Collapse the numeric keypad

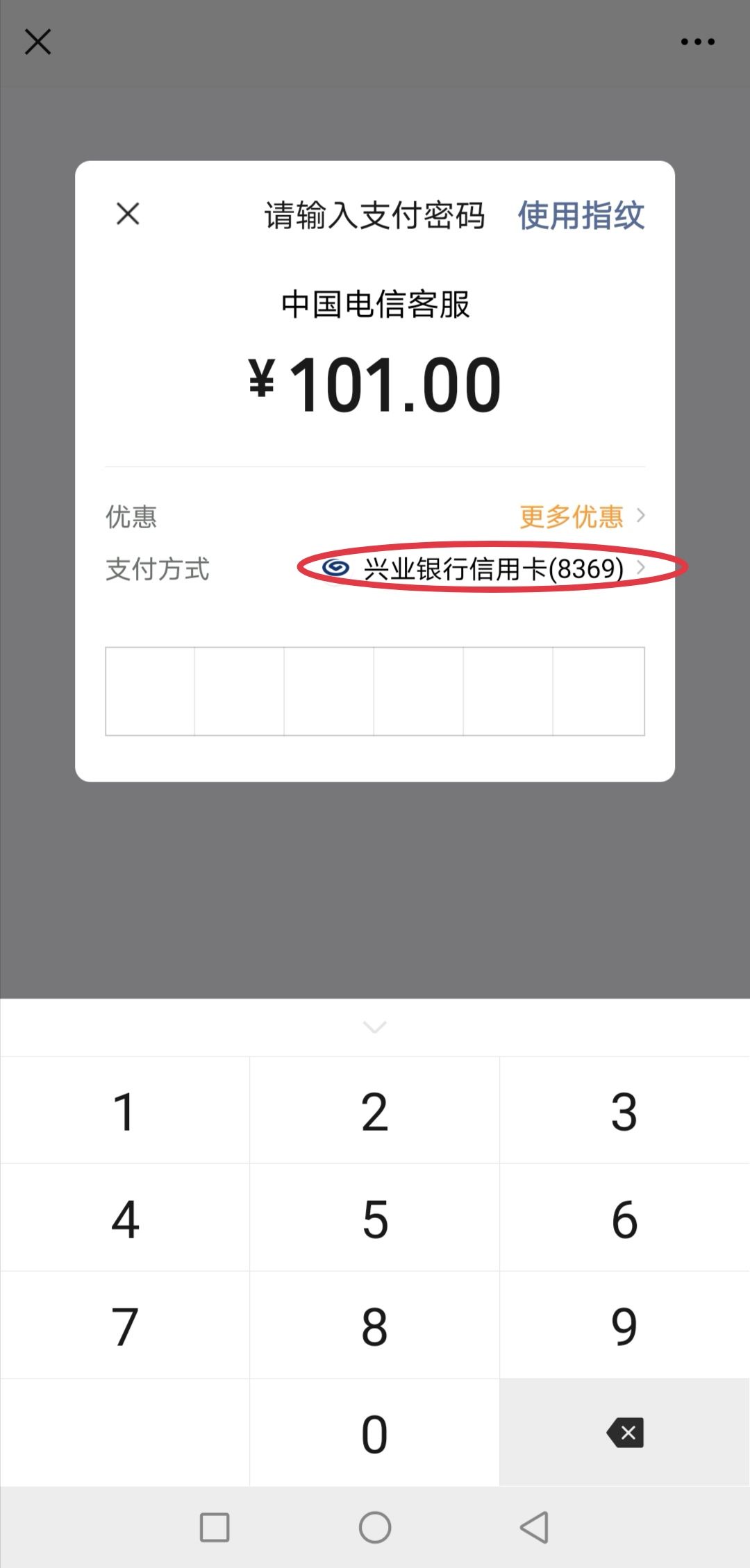click(x=375, y=1027)
